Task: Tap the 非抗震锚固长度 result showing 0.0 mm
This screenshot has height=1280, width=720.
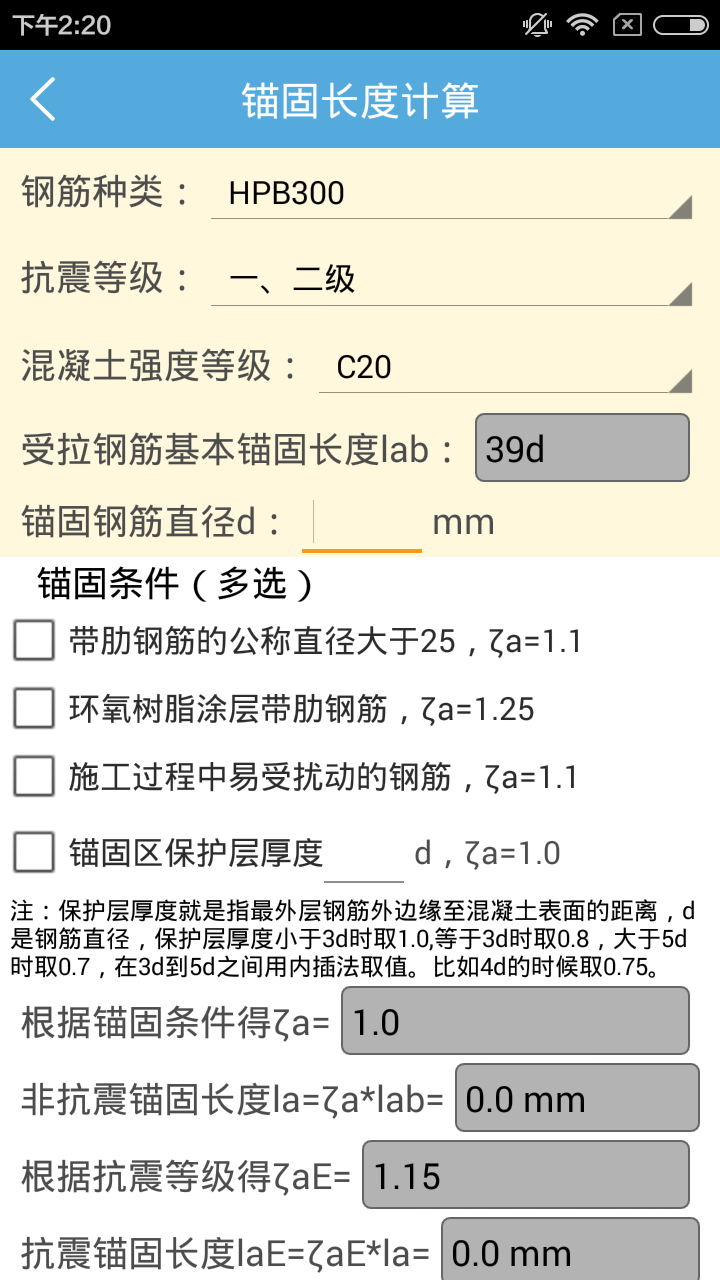Action: pyautogui.click(x=576, y=1099)
